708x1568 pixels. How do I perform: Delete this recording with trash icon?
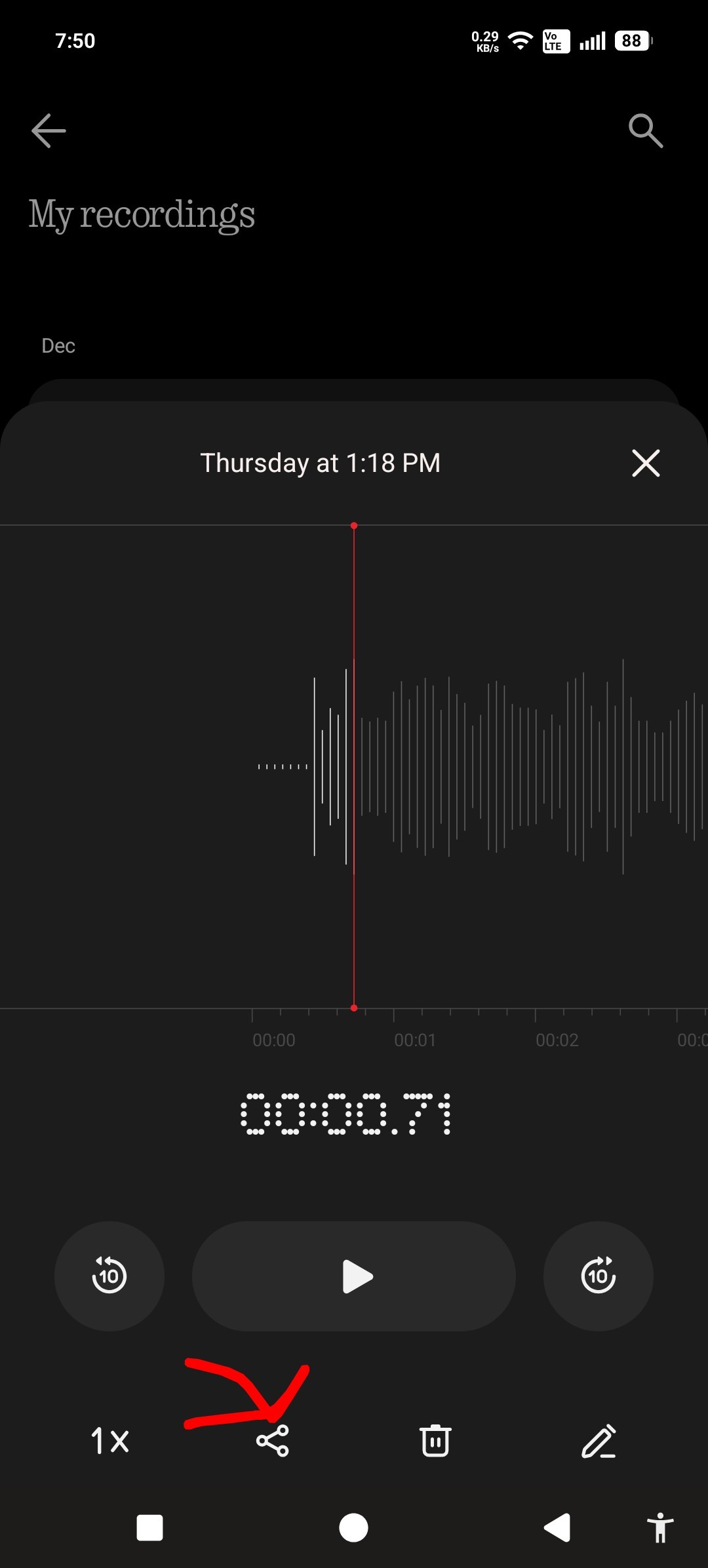[x=435, y=1441]
